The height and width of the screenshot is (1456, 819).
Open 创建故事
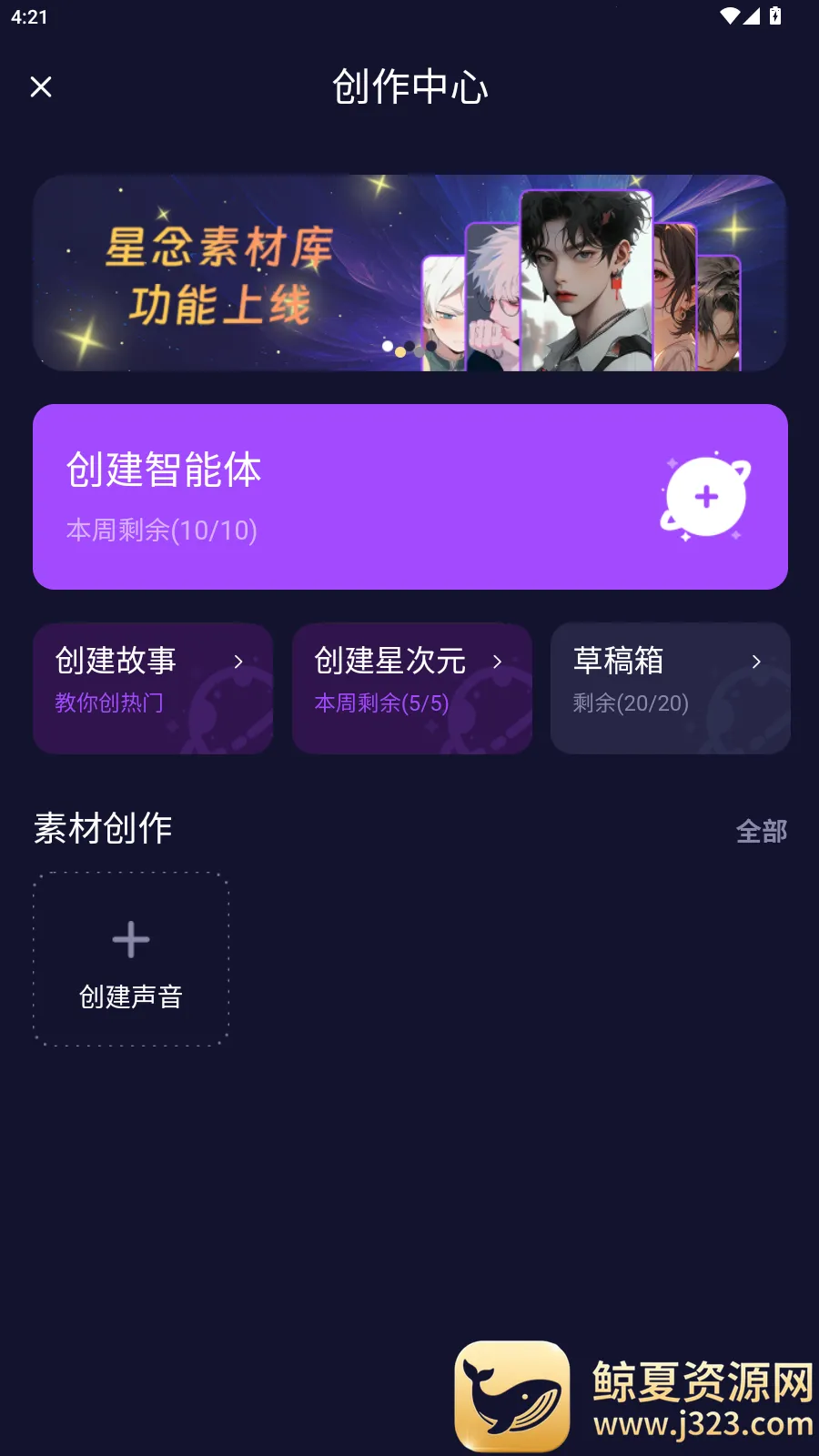coord(153,688)
